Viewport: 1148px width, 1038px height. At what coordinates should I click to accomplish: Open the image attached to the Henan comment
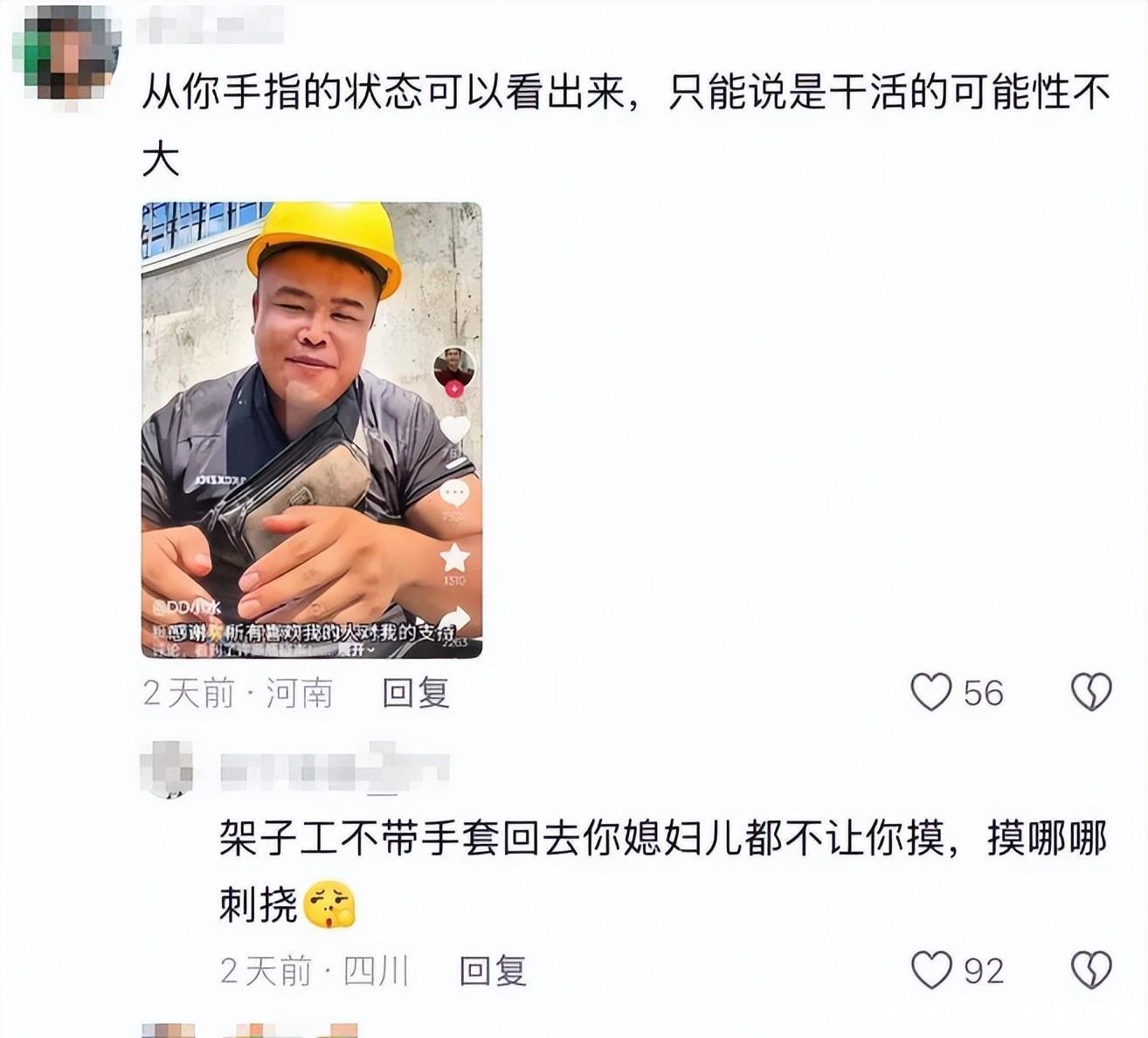point(311,430)
